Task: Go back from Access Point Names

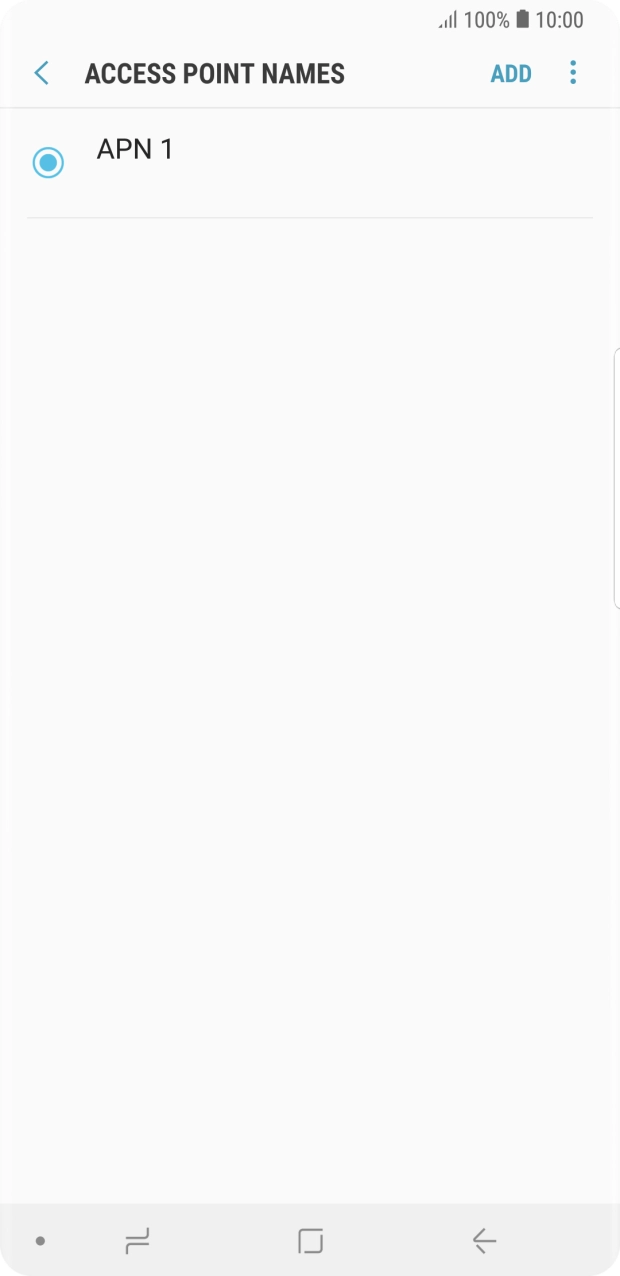Action: coord(42,73)
